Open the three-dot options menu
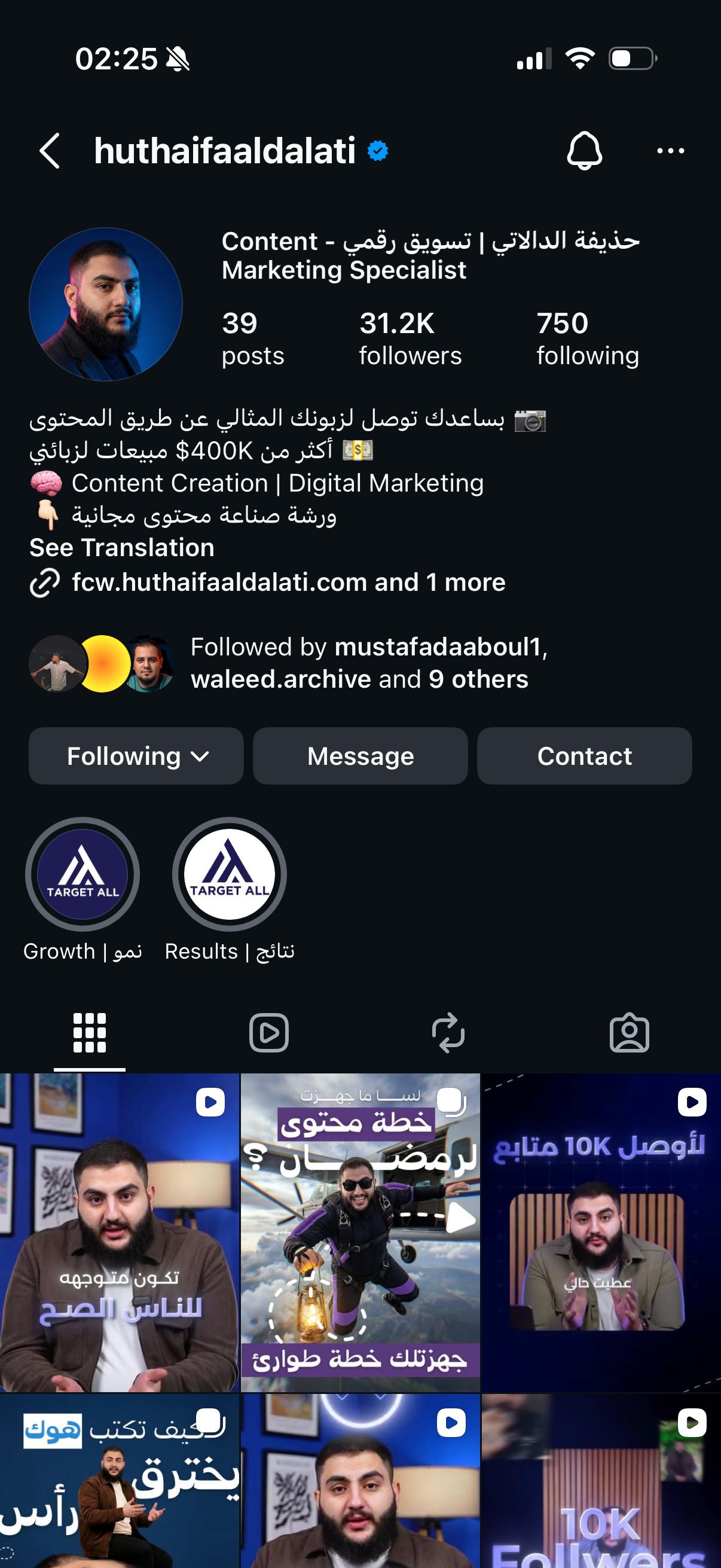 click(x=671, y=151)
